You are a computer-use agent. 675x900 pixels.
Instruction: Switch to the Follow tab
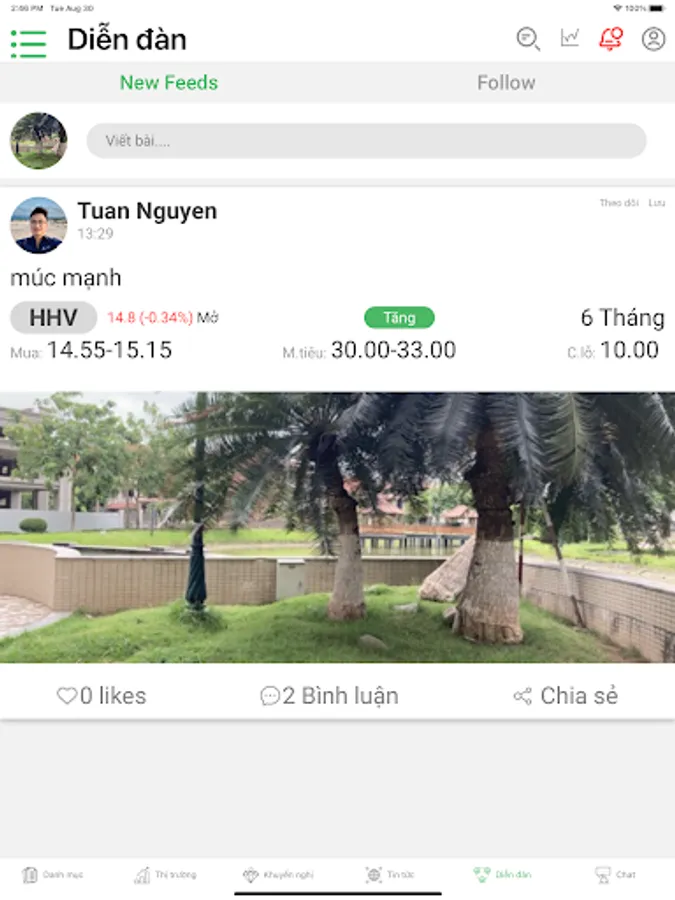point(506,83)
